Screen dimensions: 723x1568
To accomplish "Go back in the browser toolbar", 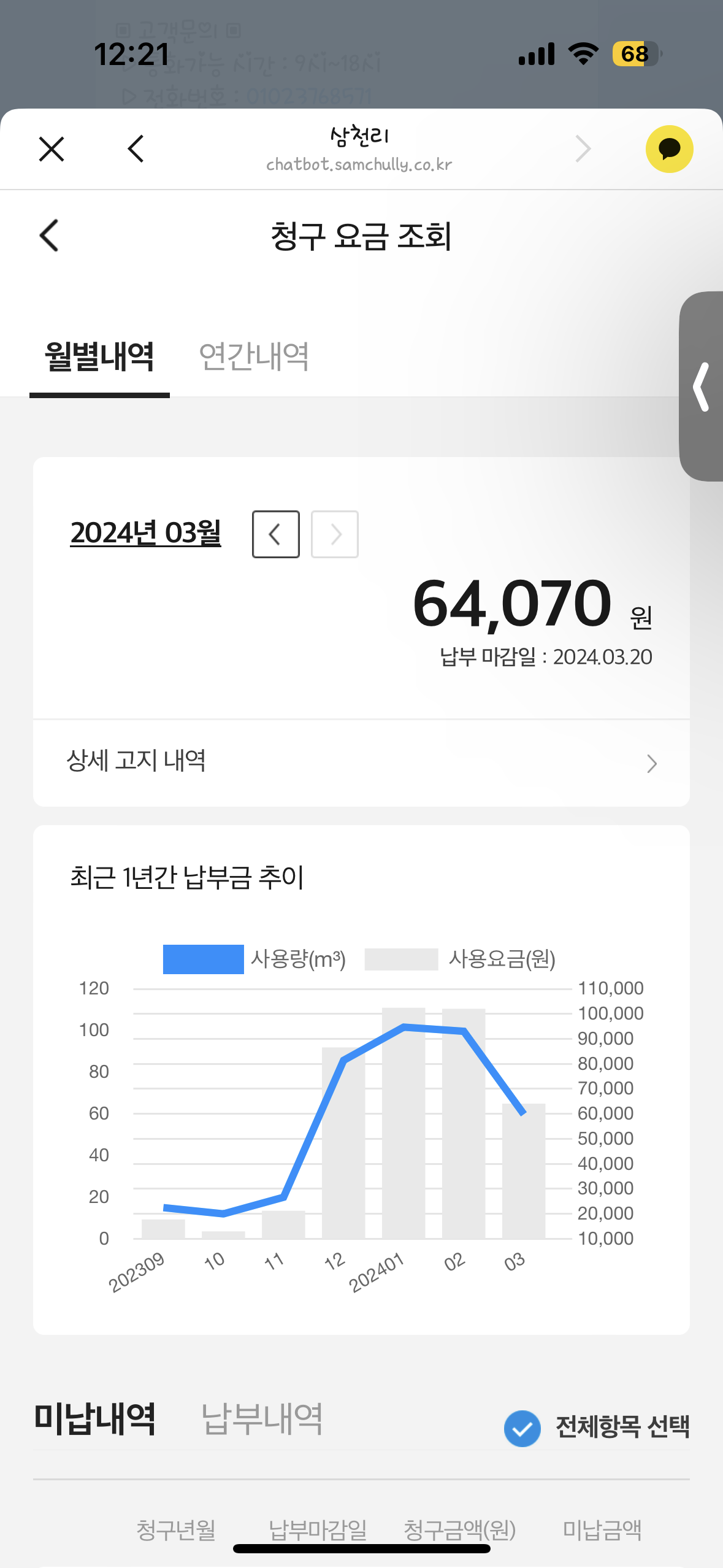I will tap(136, 149).
